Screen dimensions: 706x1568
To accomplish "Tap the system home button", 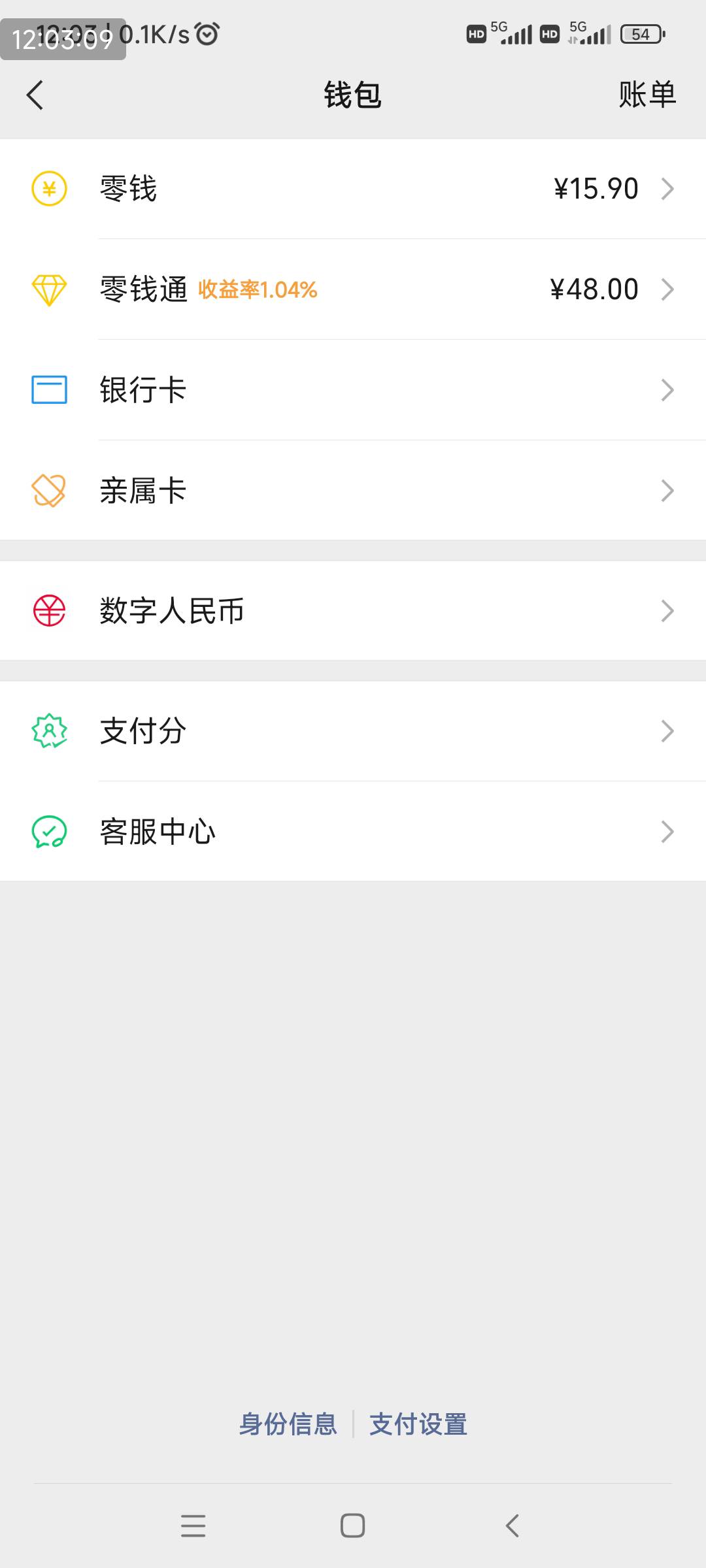I will pos(352,1526).
